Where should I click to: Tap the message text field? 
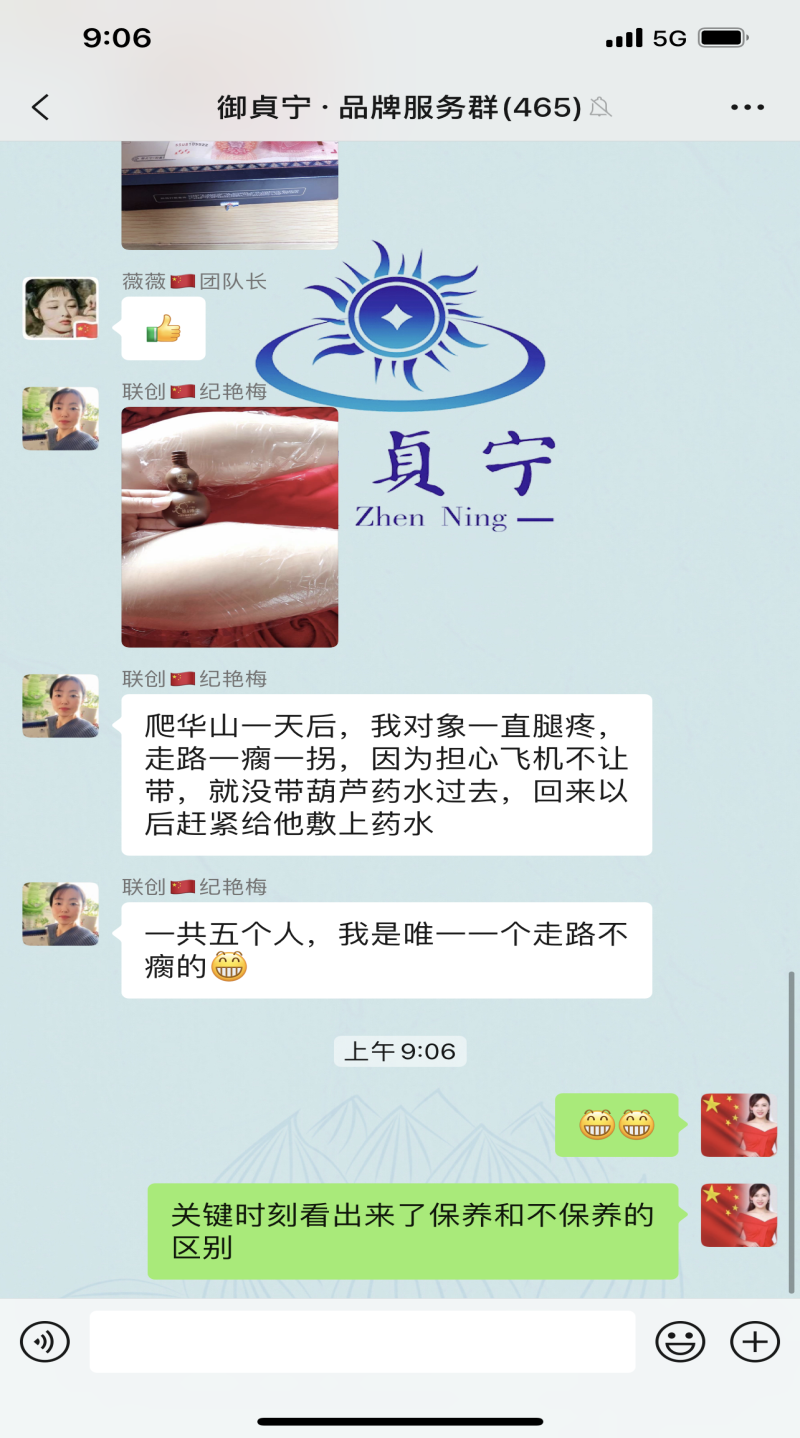click(x=362, y=1341)
